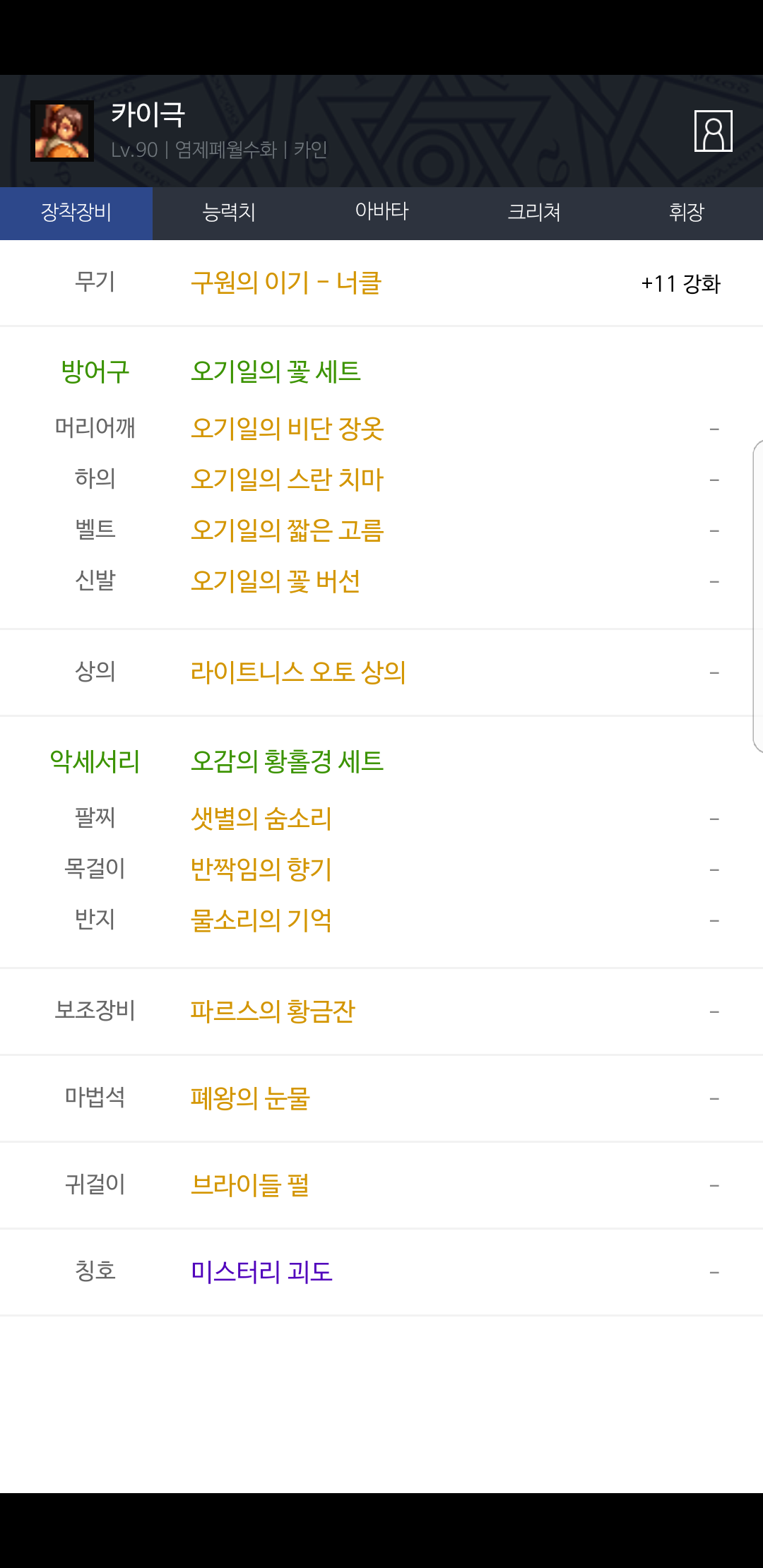View 오감의 황홀경 세트 details
Viewport: 763px width, 1568px height.
coord(287,761)
